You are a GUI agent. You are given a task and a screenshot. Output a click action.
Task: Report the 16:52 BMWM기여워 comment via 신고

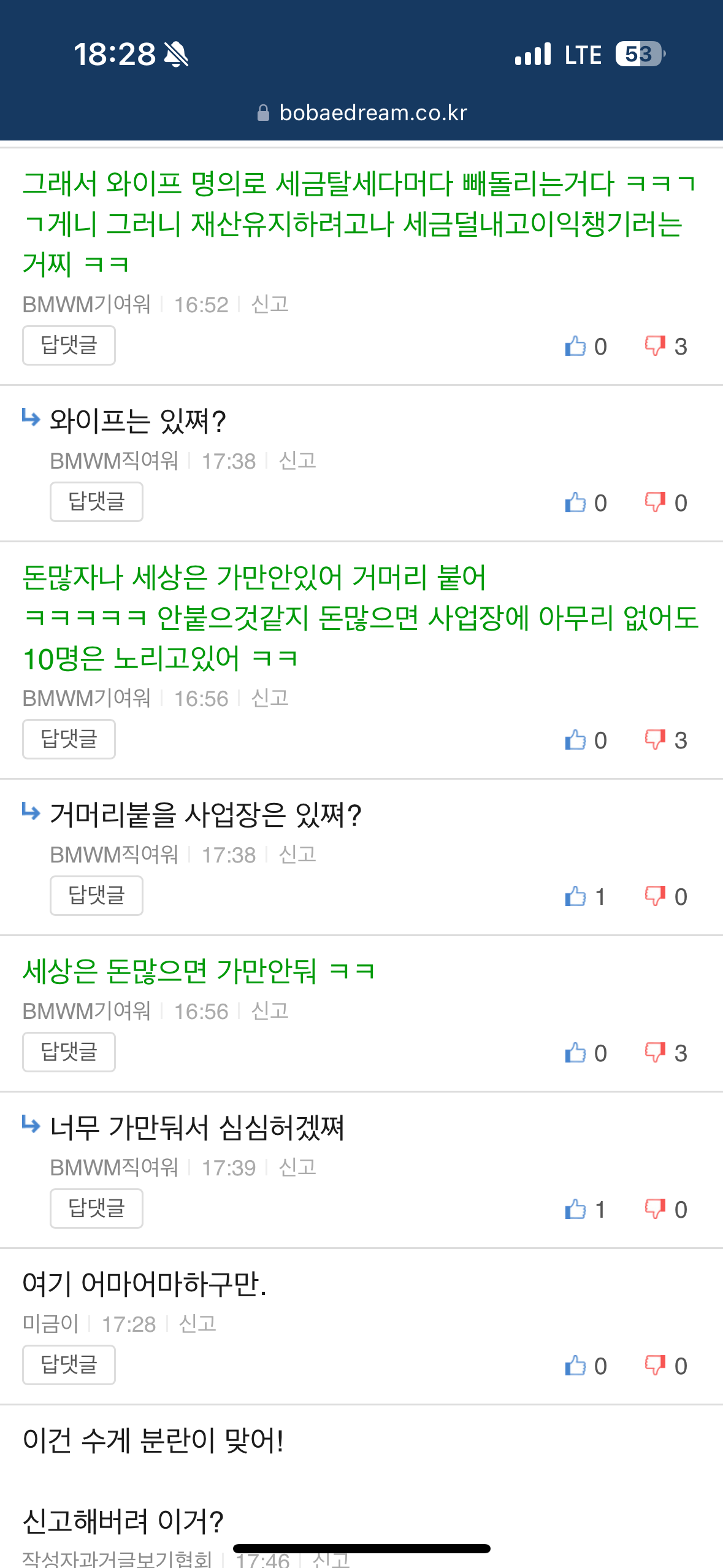coord(270,304)
